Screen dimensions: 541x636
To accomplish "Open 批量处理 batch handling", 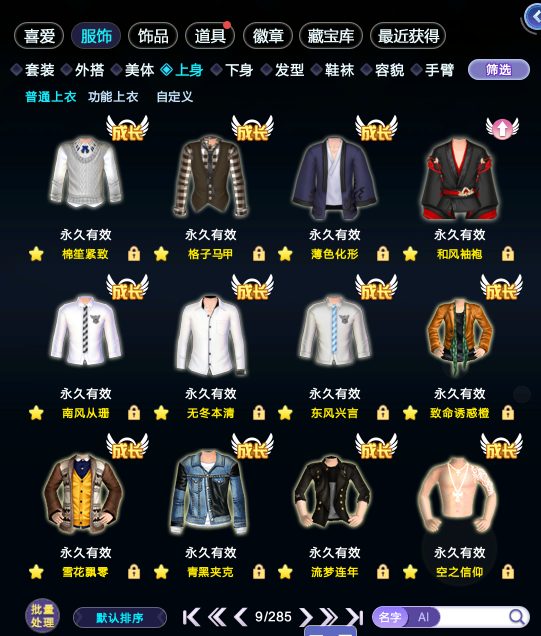I will click(x=43, y=616).
